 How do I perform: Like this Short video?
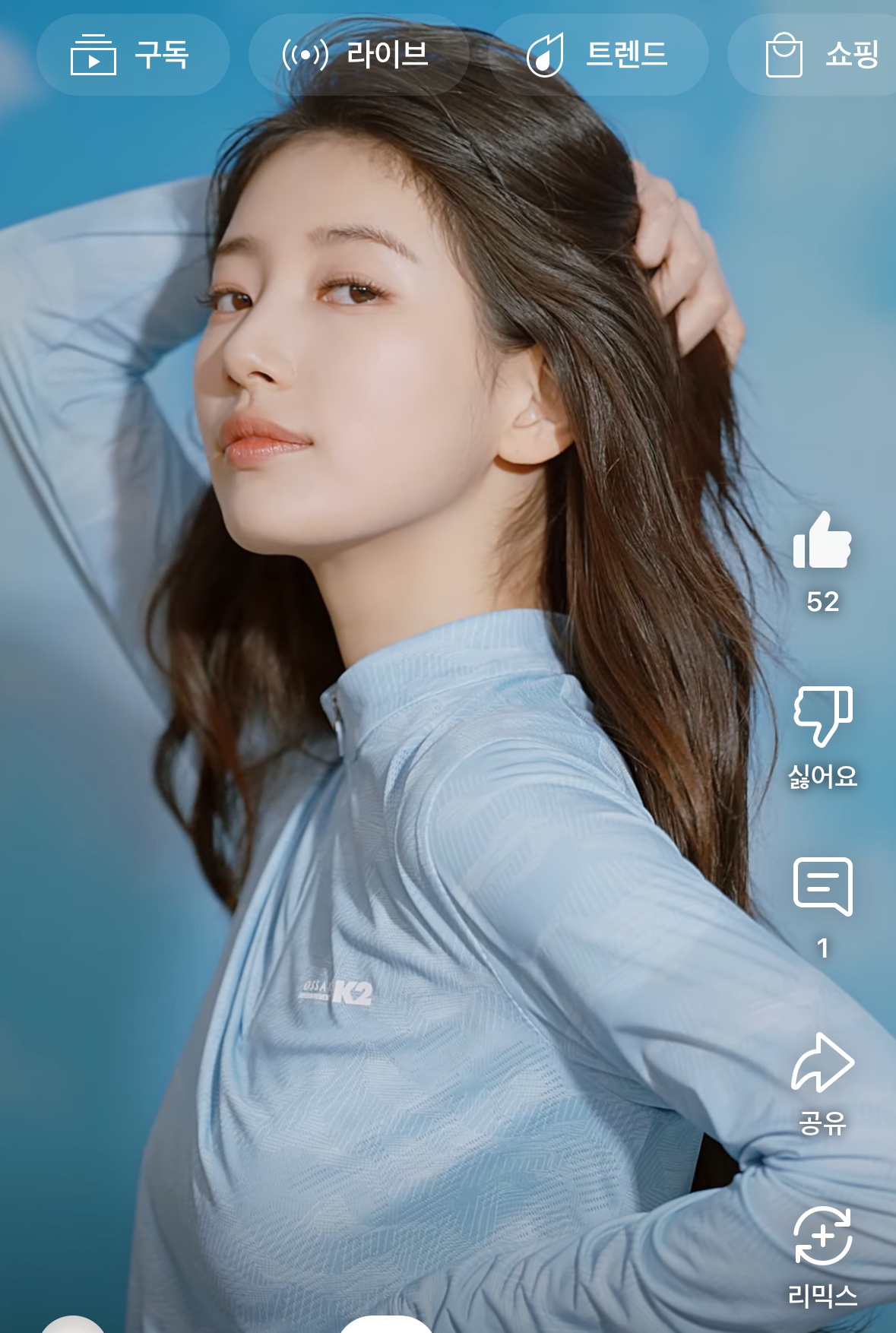822,541
